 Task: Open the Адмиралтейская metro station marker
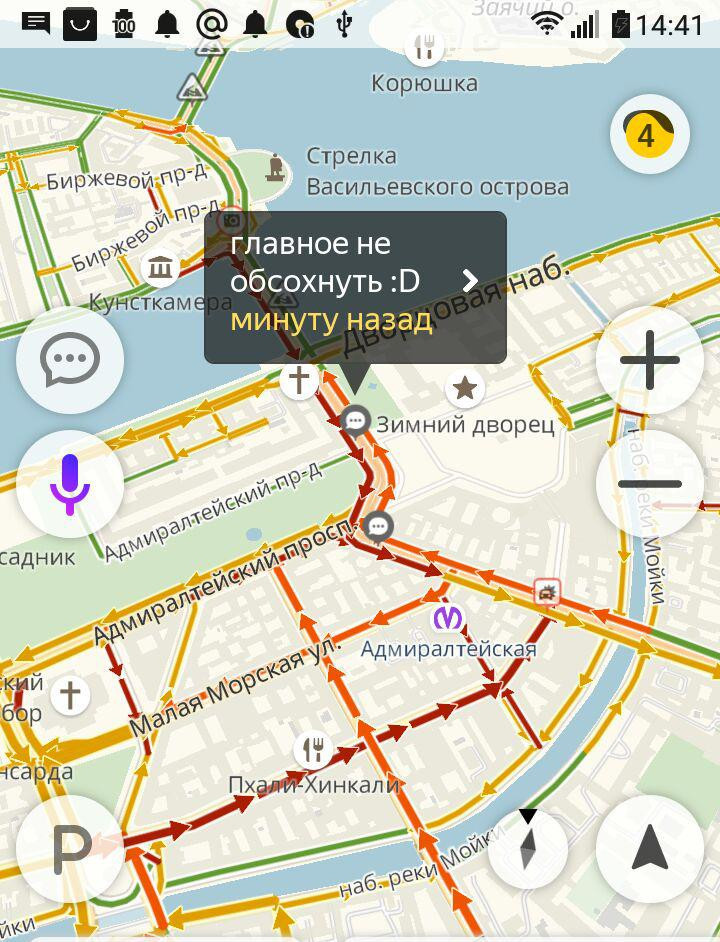coord(447,618)
